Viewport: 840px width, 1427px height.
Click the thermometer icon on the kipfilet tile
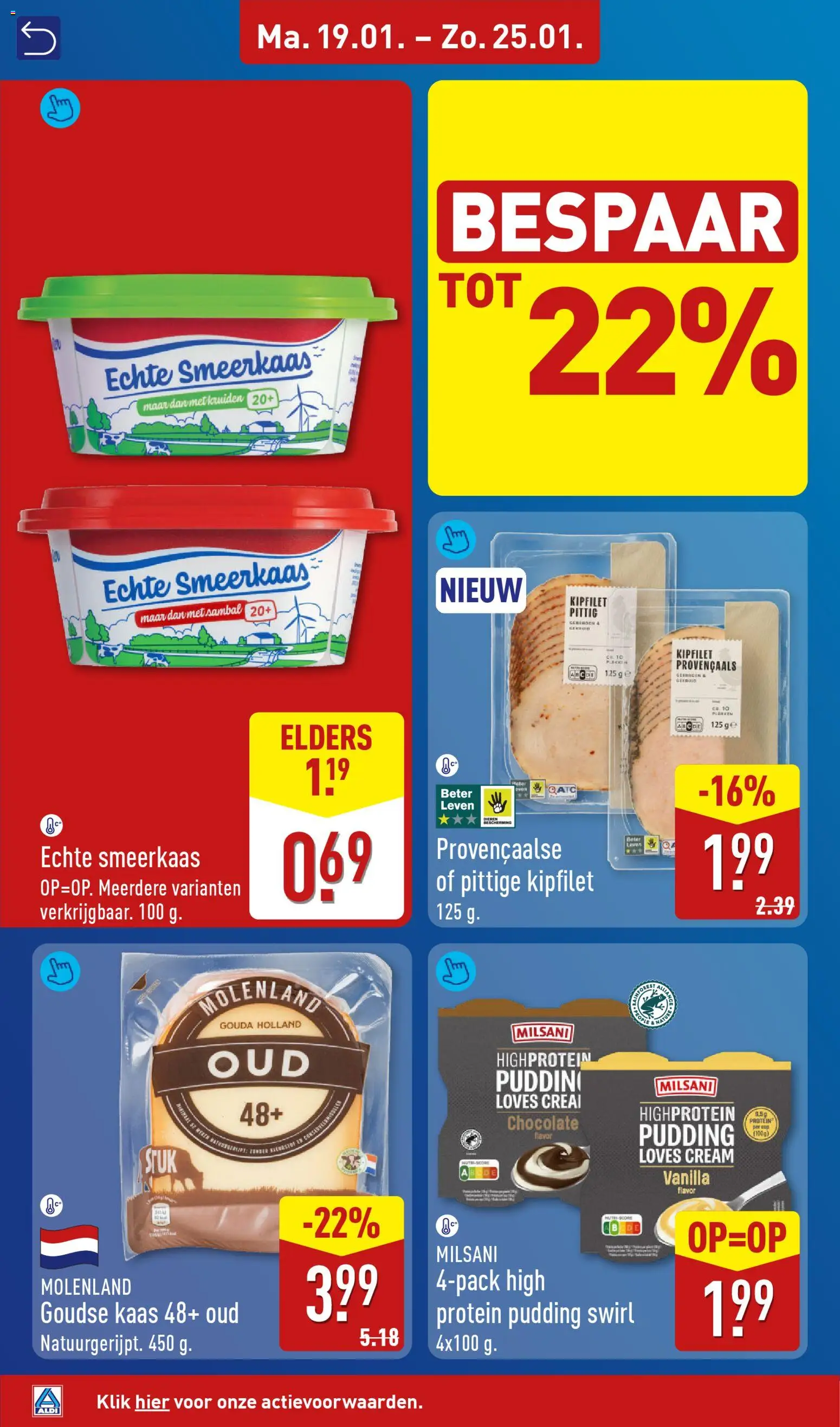(x=448, y=766)
